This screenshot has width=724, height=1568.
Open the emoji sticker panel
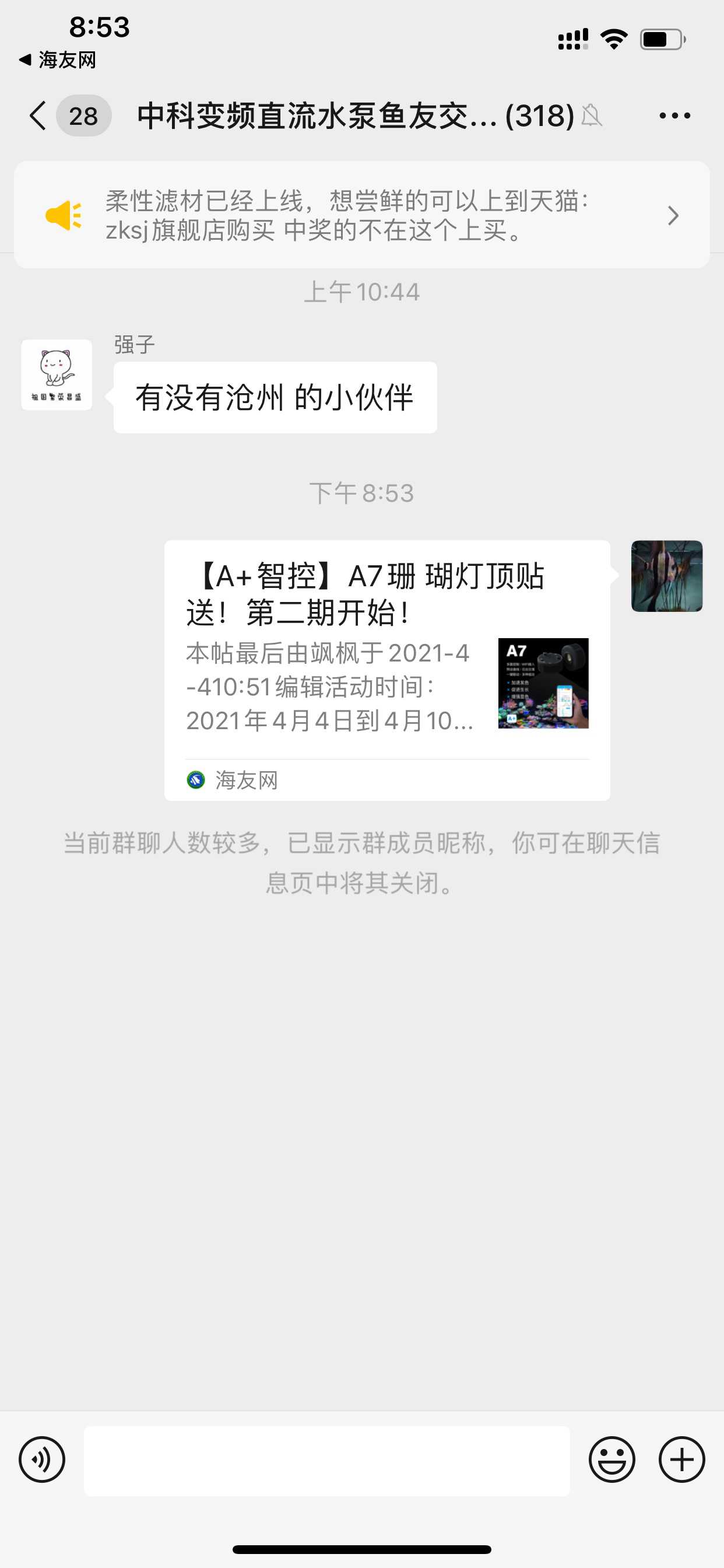pos(611,1459)
